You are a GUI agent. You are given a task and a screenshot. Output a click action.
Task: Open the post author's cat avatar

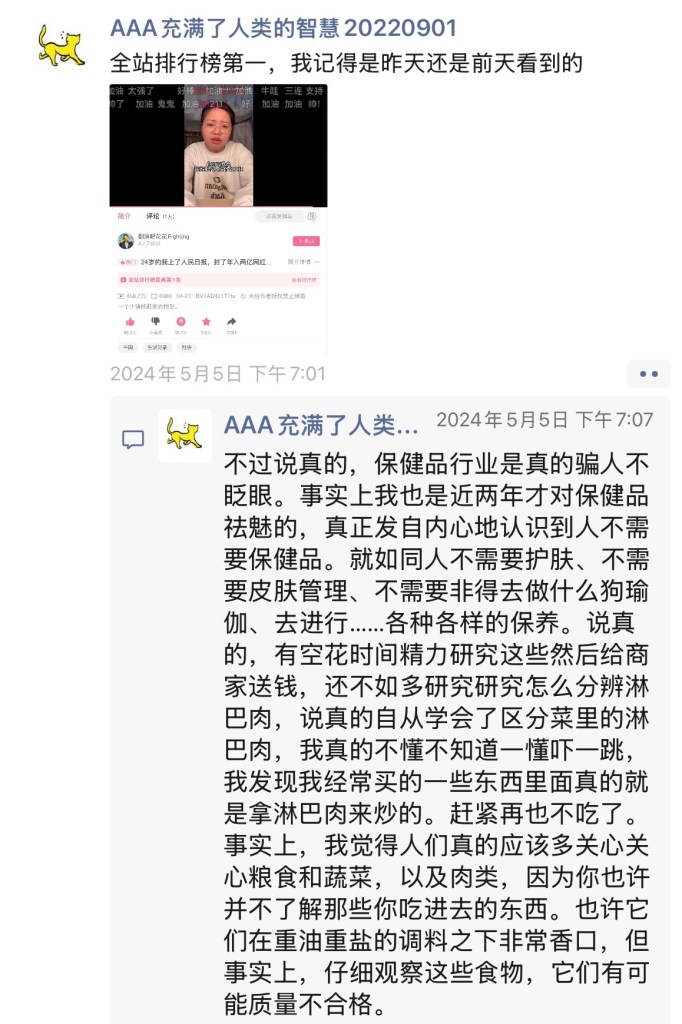tap(62, 46)
